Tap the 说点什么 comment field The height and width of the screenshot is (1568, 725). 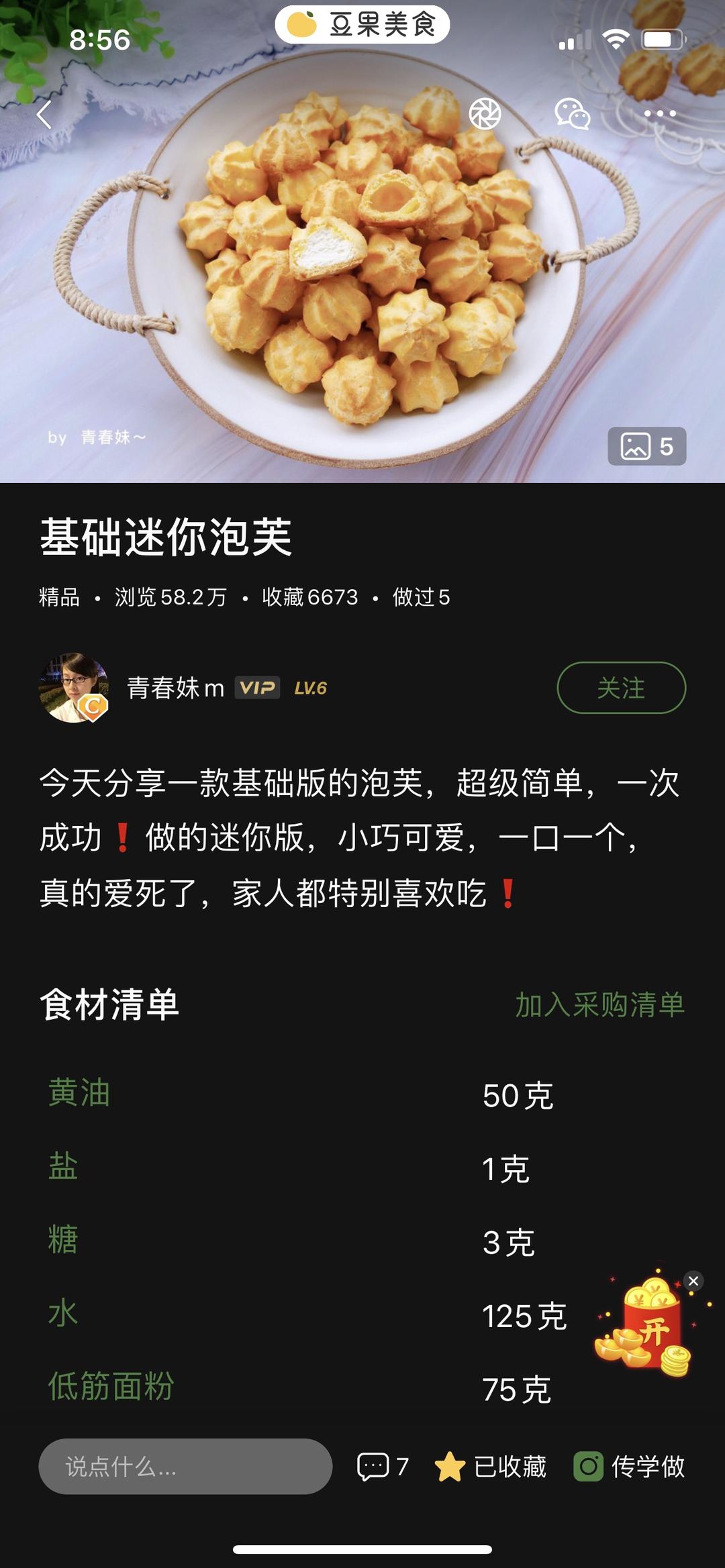(x=185, y=1466)
